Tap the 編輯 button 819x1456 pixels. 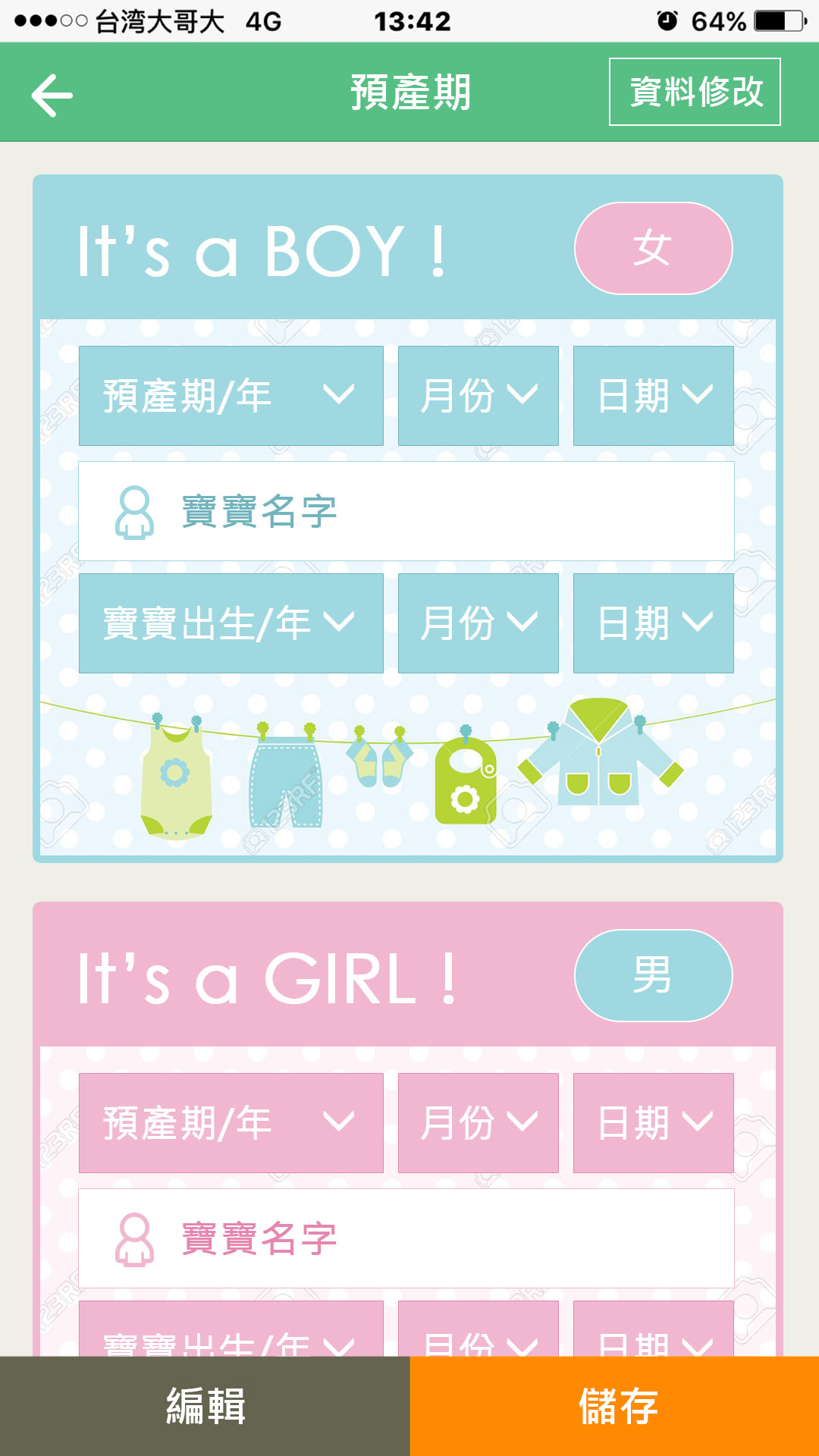tap(205, 1406)
